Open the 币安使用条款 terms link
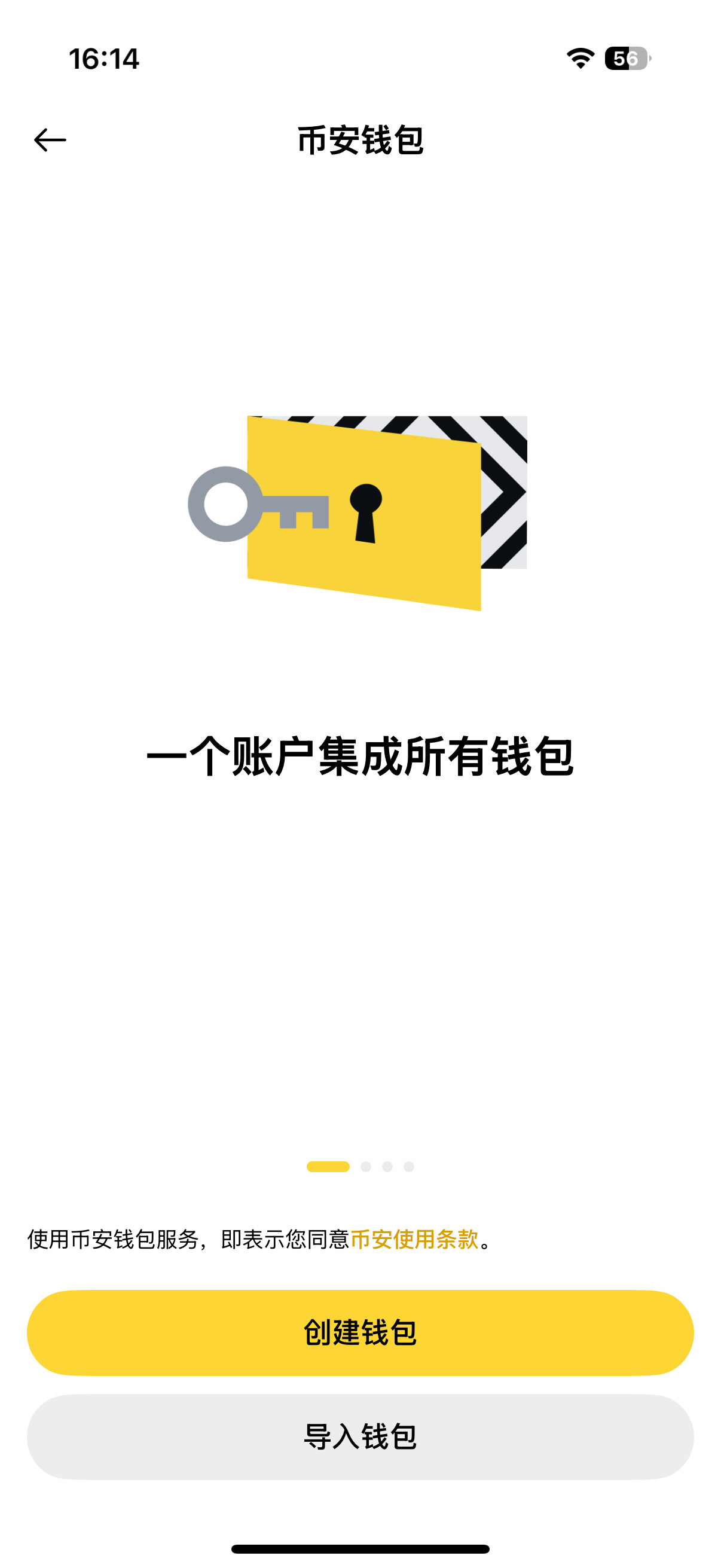Screen dimensions: 721x1568 point(414,1239)
